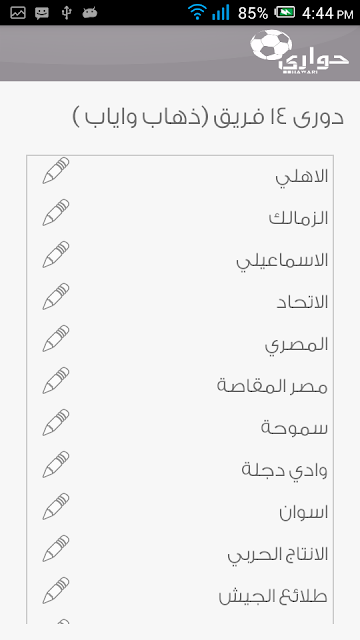Edit the وادي دجلة team
The image size is (360, 640).
click(x=56, y=465)
